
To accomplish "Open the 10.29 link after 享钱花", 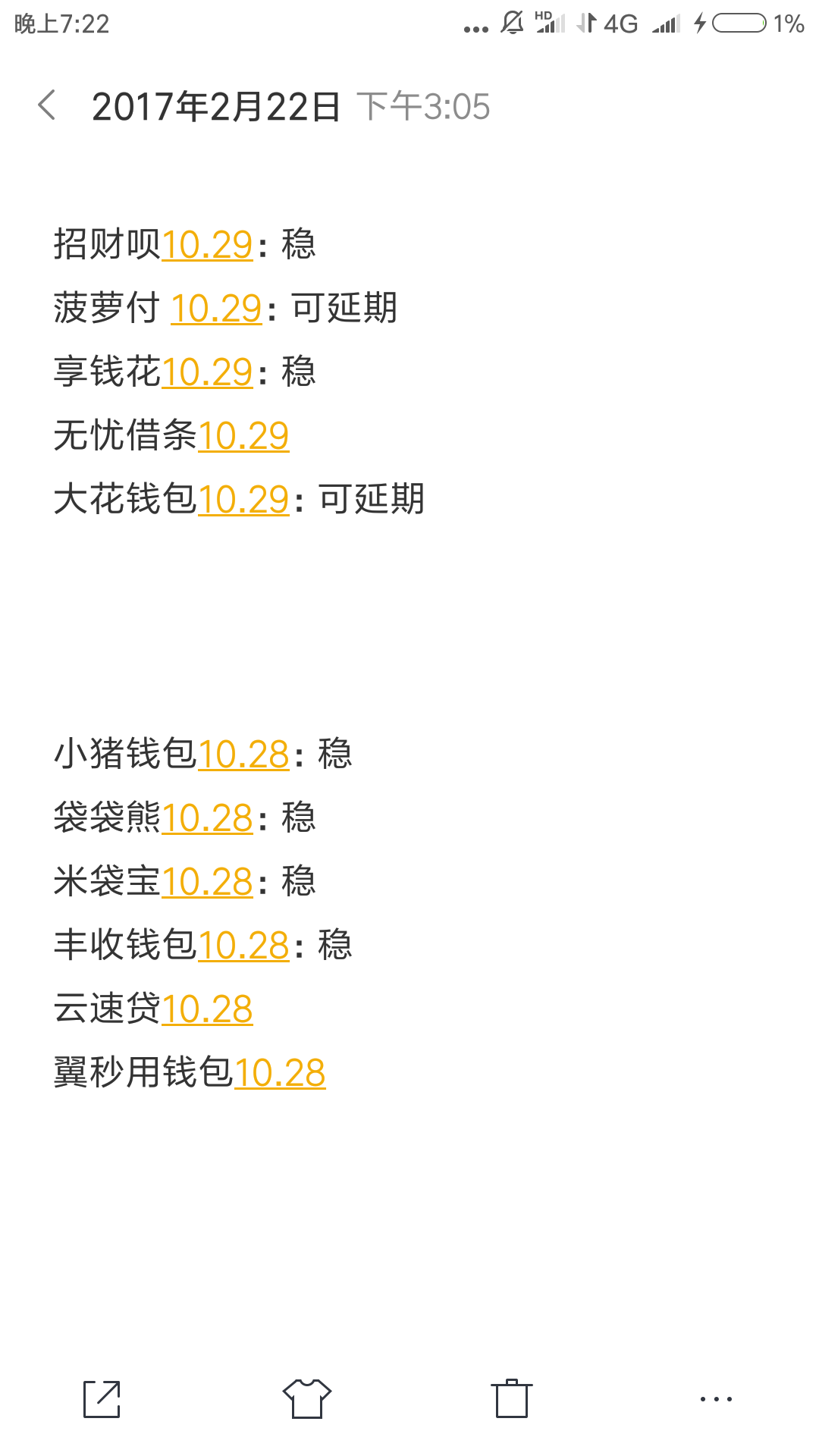I will (x=207, y=372).
